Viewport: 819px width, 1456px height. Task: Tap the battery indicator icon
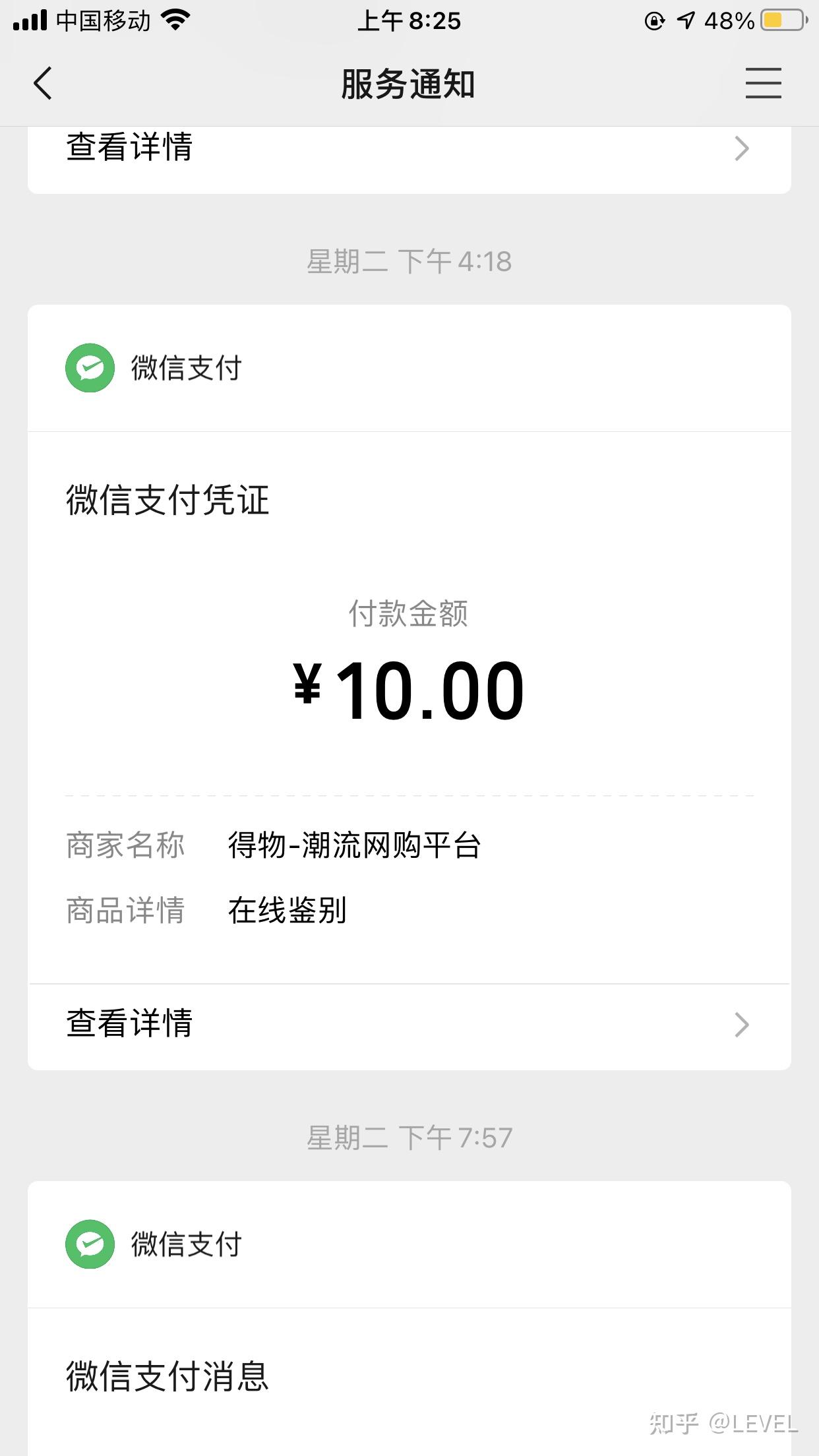point(781,20)
